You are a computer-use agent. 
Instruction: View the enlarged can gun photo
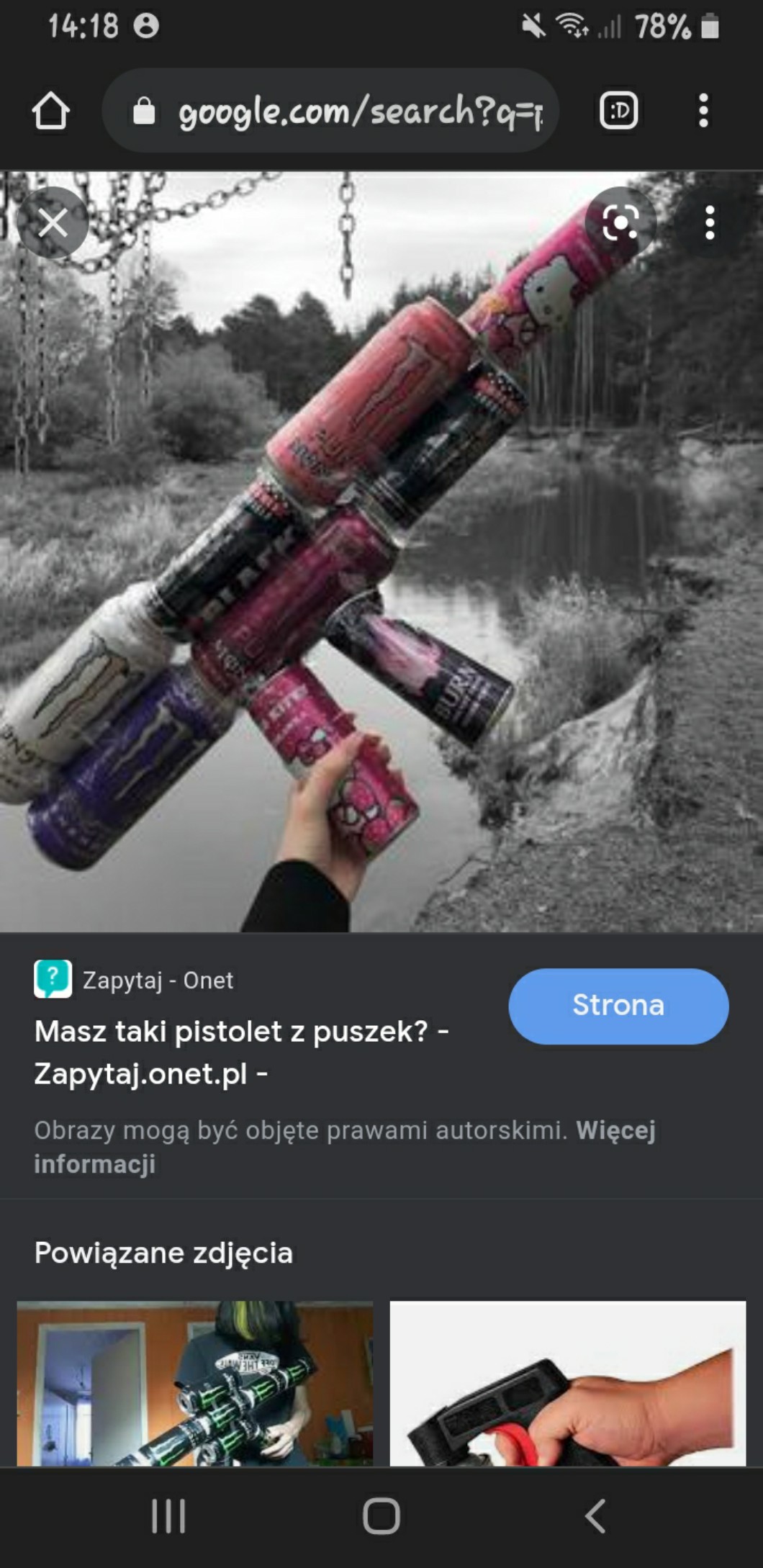click(381, 552)
